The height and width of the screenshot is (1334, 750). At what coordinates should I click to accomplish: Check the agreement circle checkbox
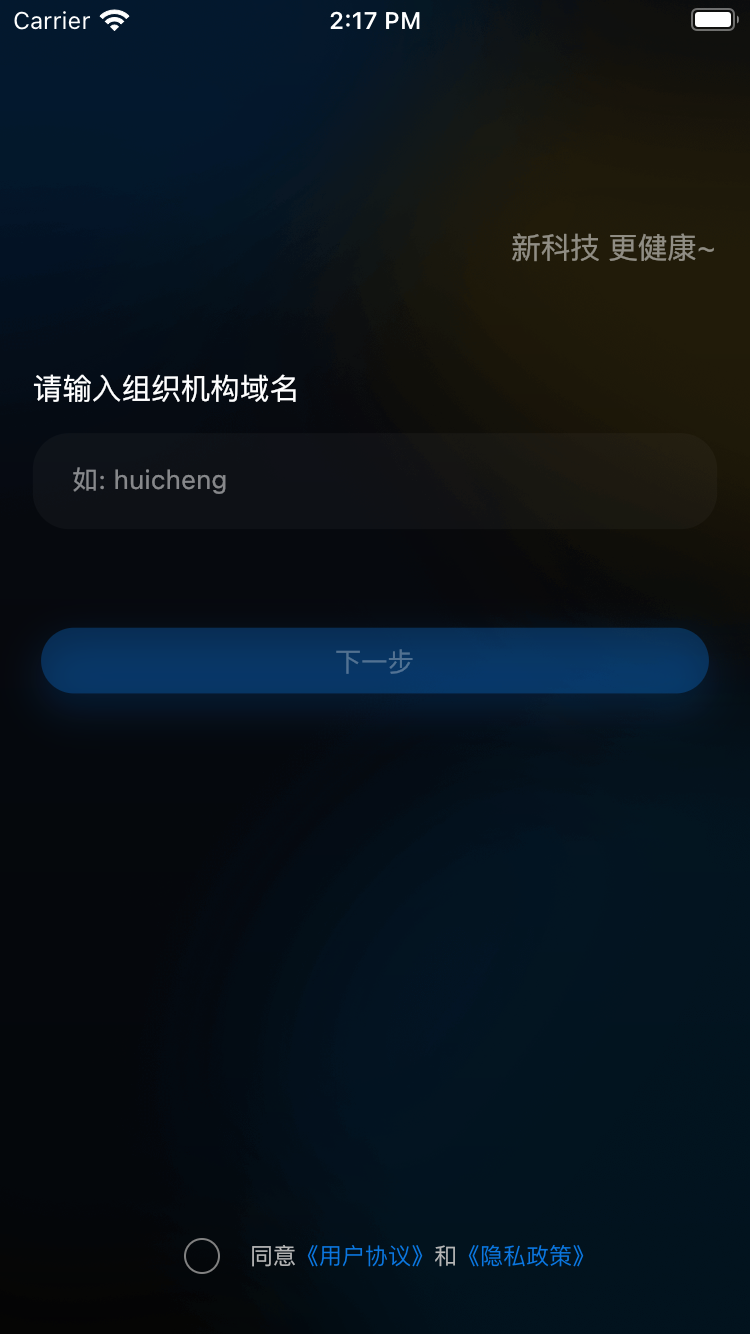click(202, 1256)
